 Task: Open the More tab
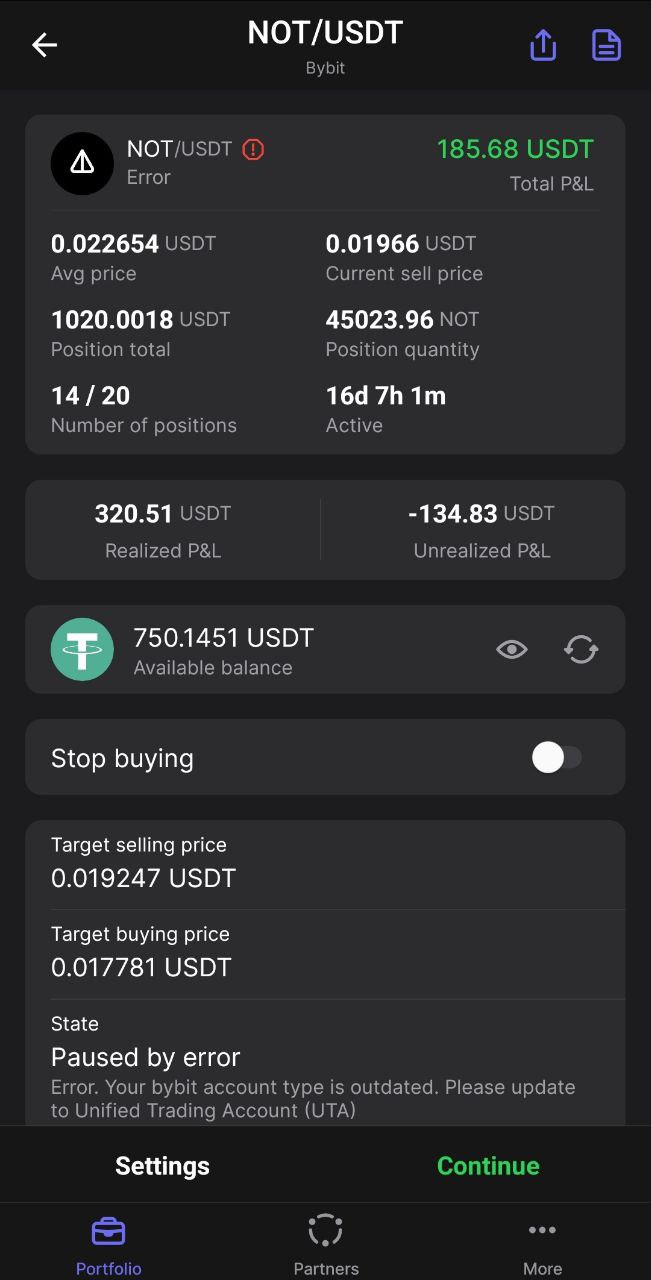(x=542, y=1245)
